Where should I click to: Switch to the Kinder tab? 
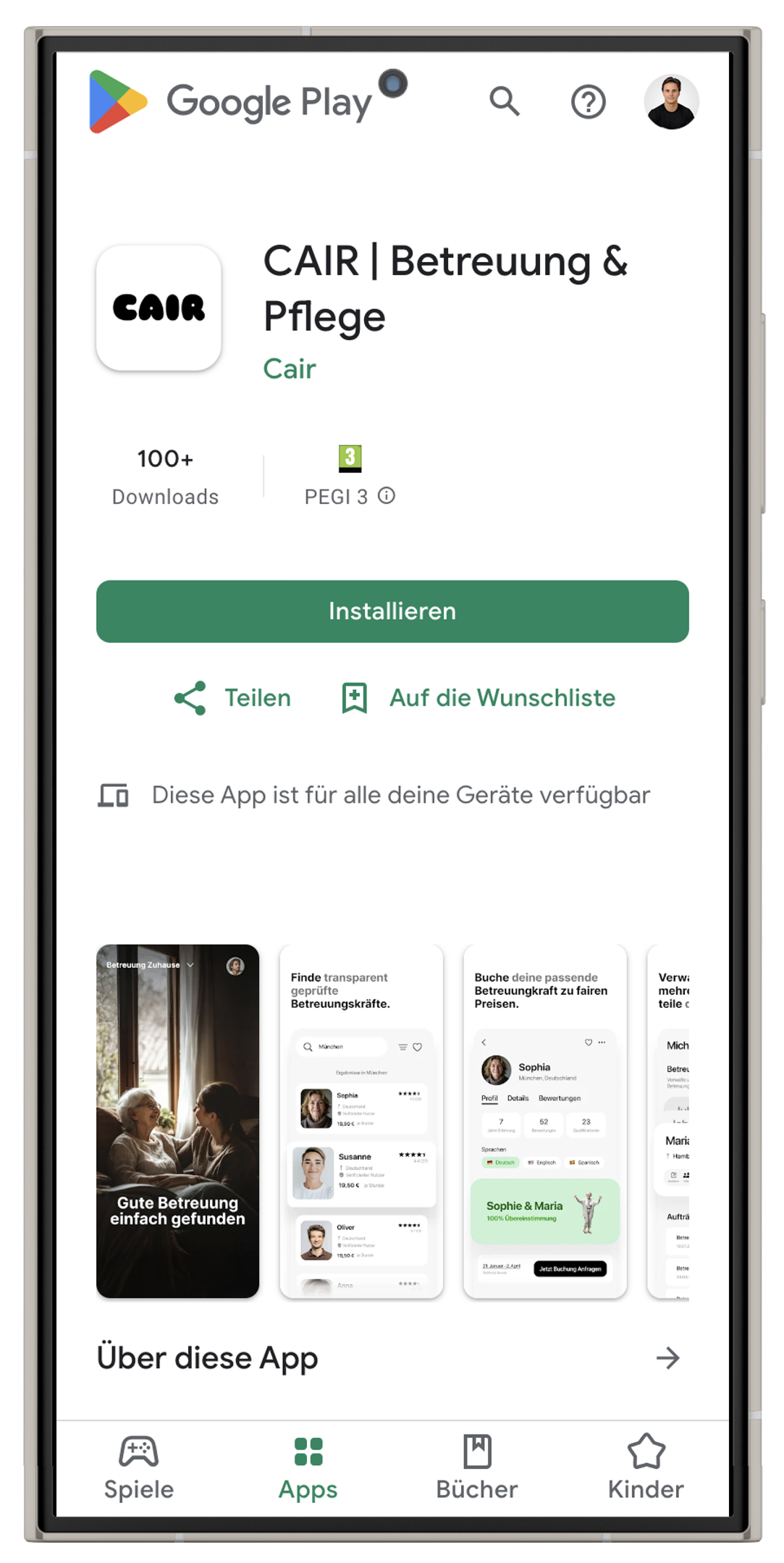coord(646,1467)
